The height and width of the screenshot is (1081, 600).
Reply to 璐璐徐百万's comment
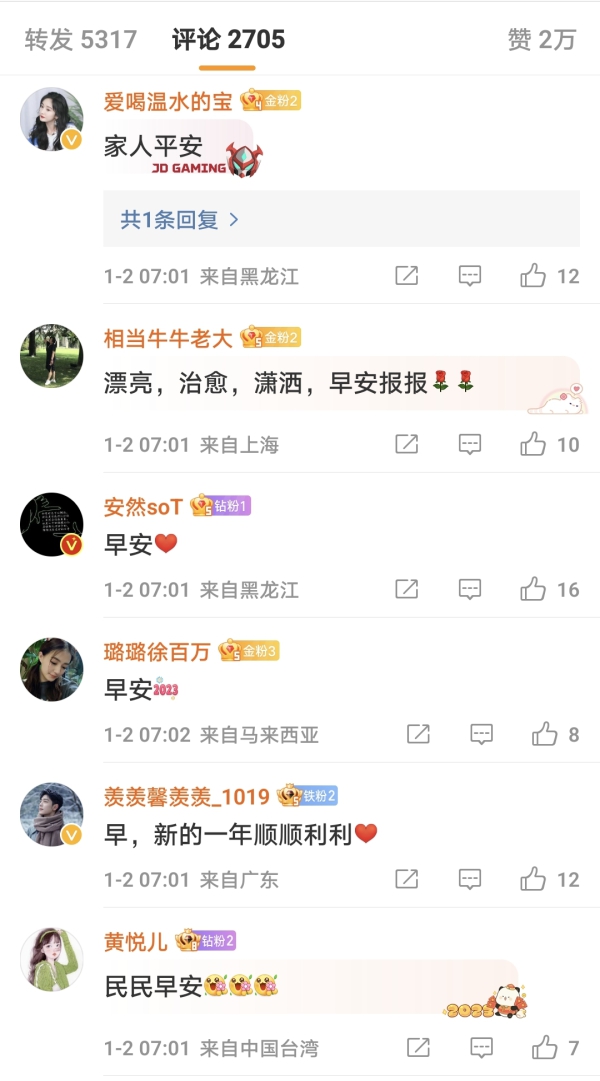point(482,735)
